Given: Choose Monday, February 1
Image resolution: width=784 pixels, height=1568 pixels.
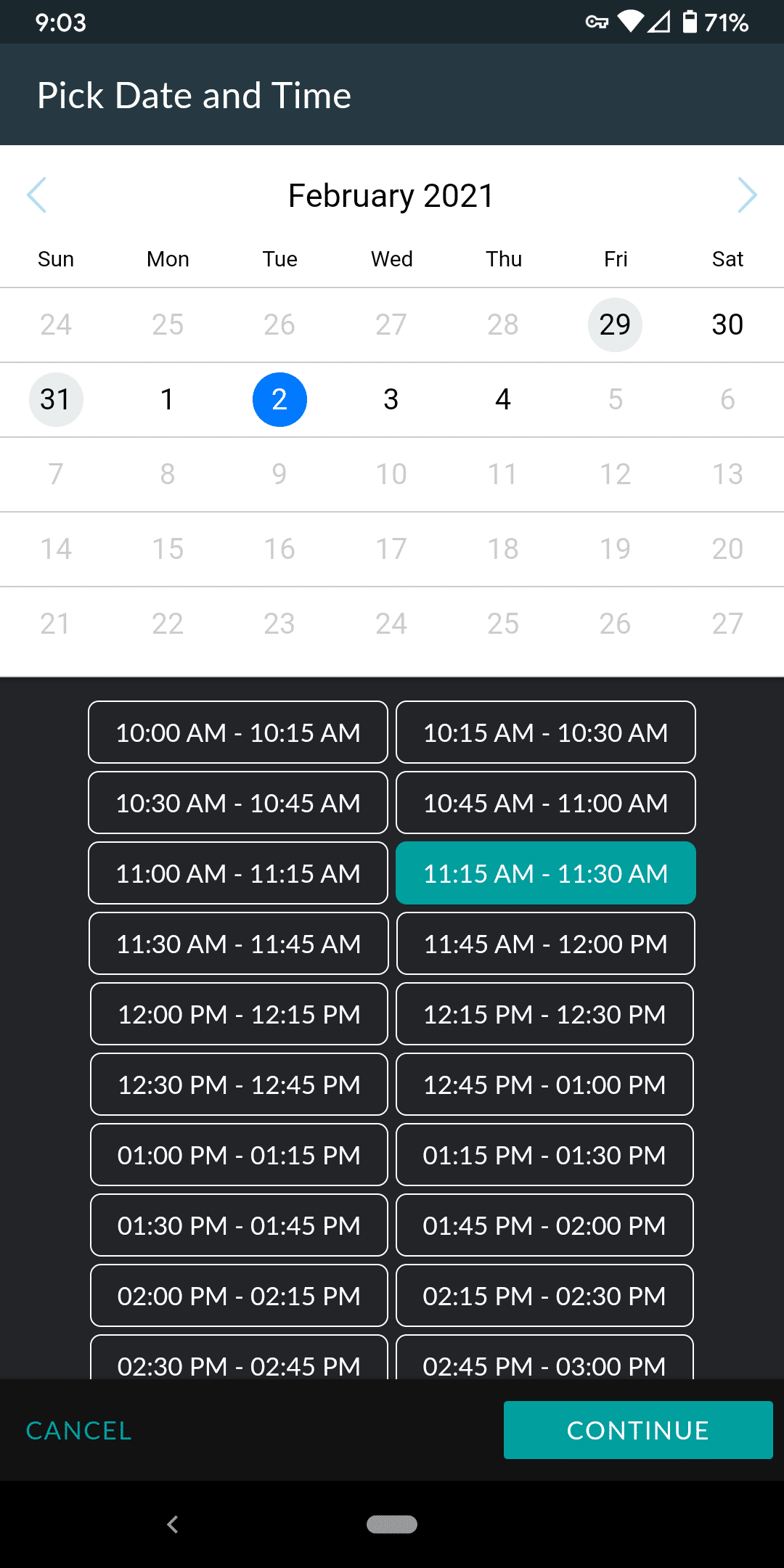Looking at the screenshot, I should [168, 399].
